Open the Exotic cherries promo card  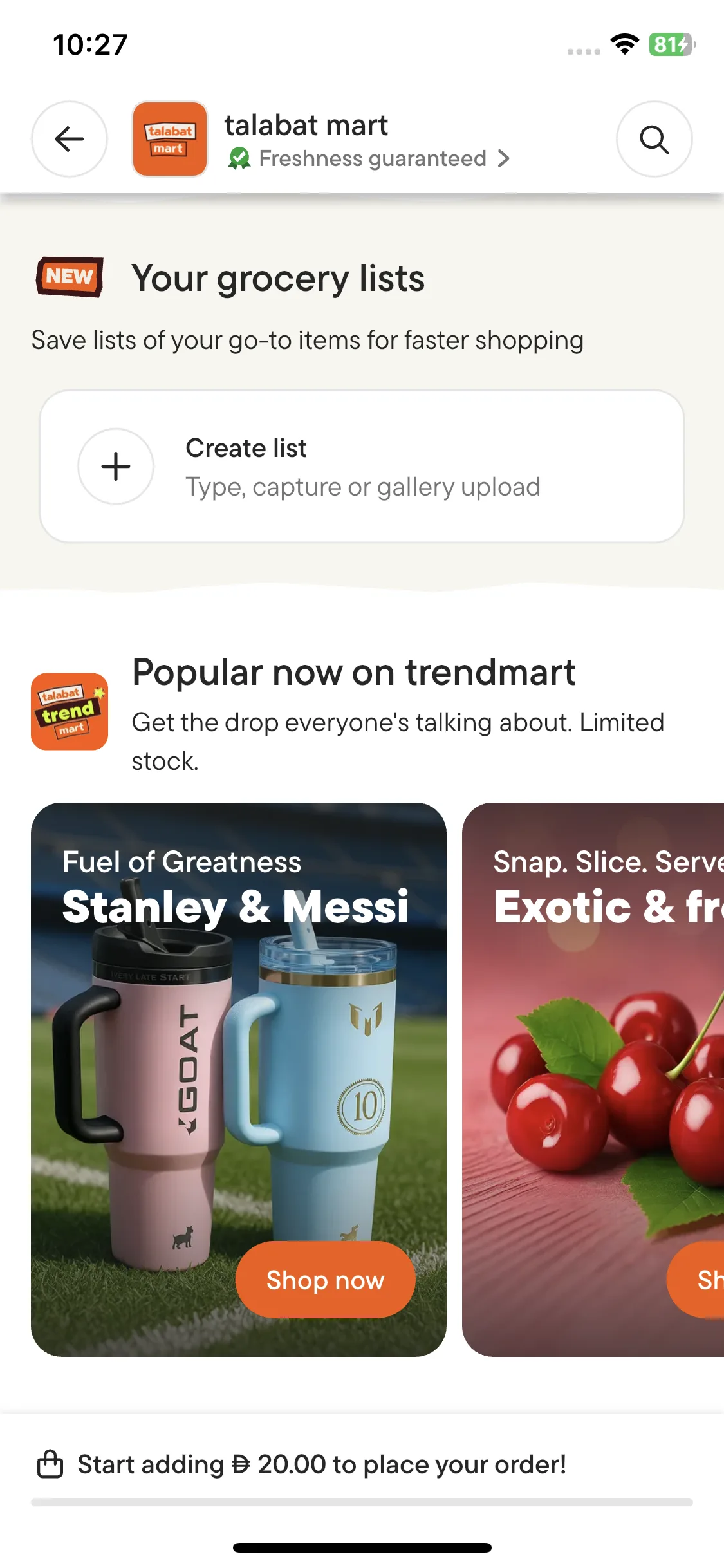pyautogui.click(x=593, y=1079)
